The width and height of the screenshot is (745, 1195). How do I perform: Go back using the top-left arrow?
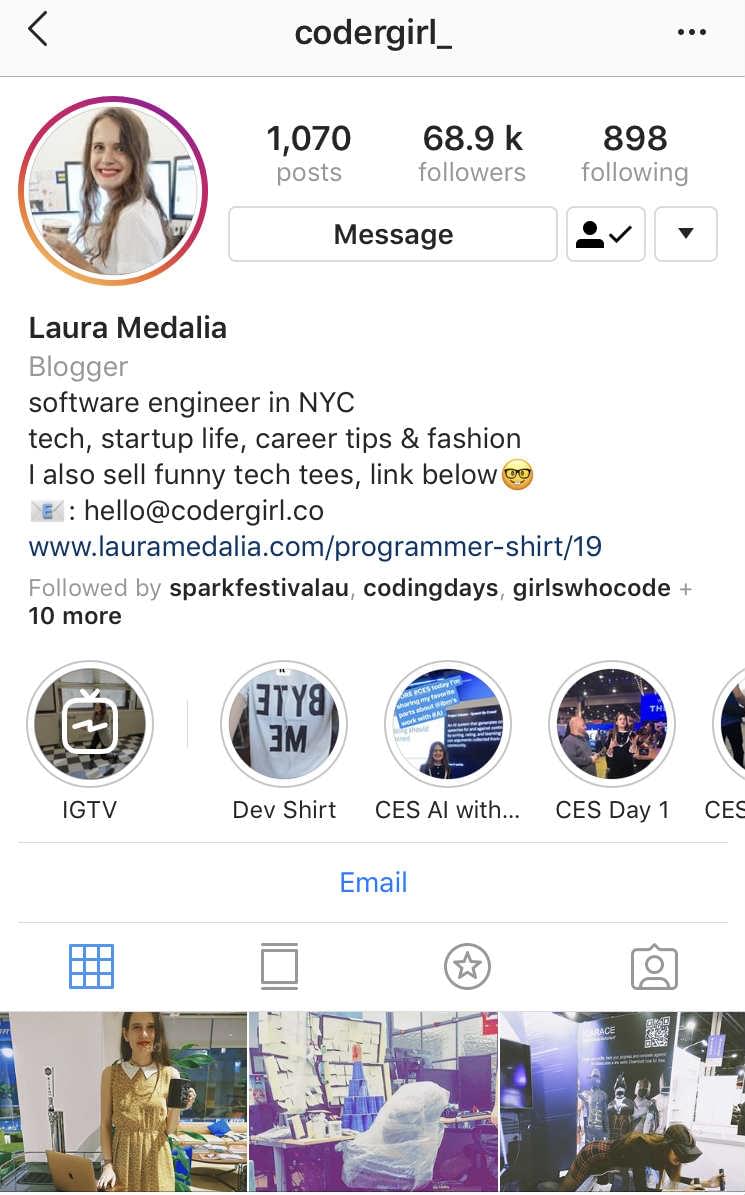[x=37, y=30]
